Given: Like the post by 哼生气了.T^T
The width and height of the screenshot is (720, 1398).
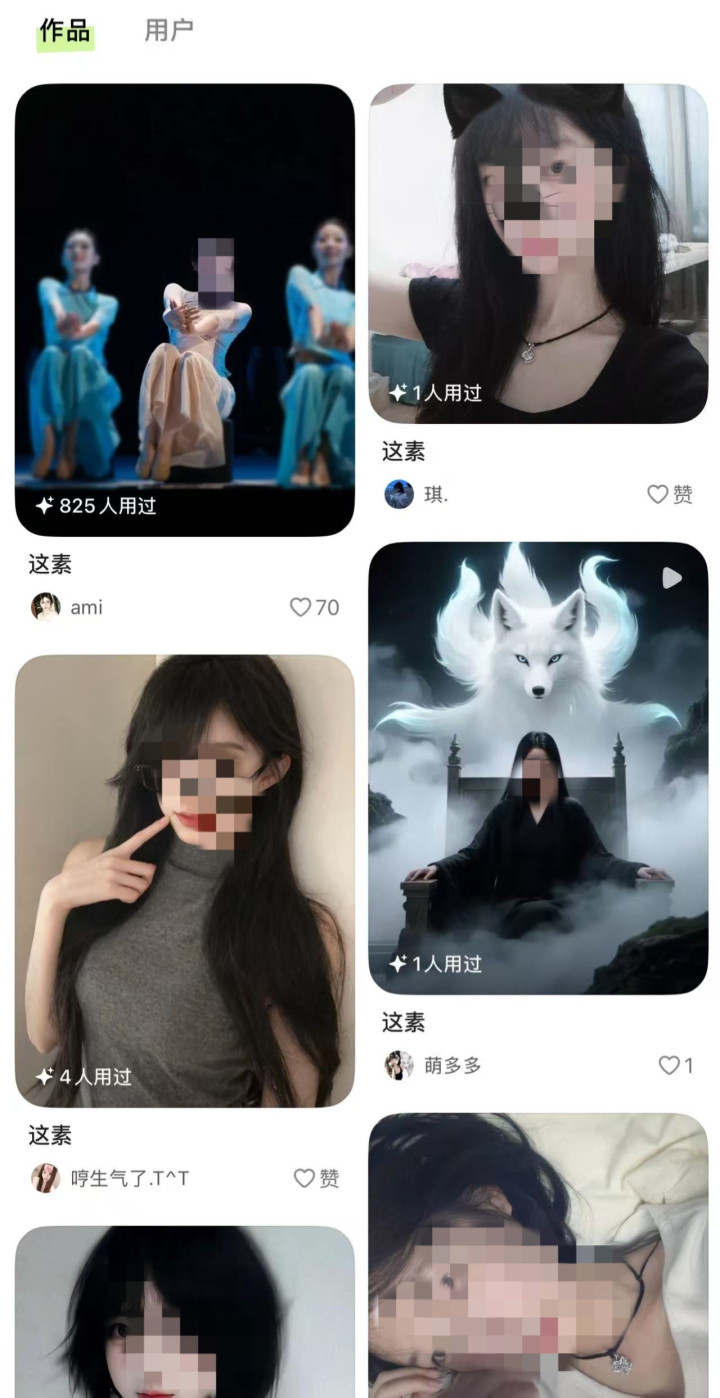Looking at the screenshot, I should pos(305,1179).
